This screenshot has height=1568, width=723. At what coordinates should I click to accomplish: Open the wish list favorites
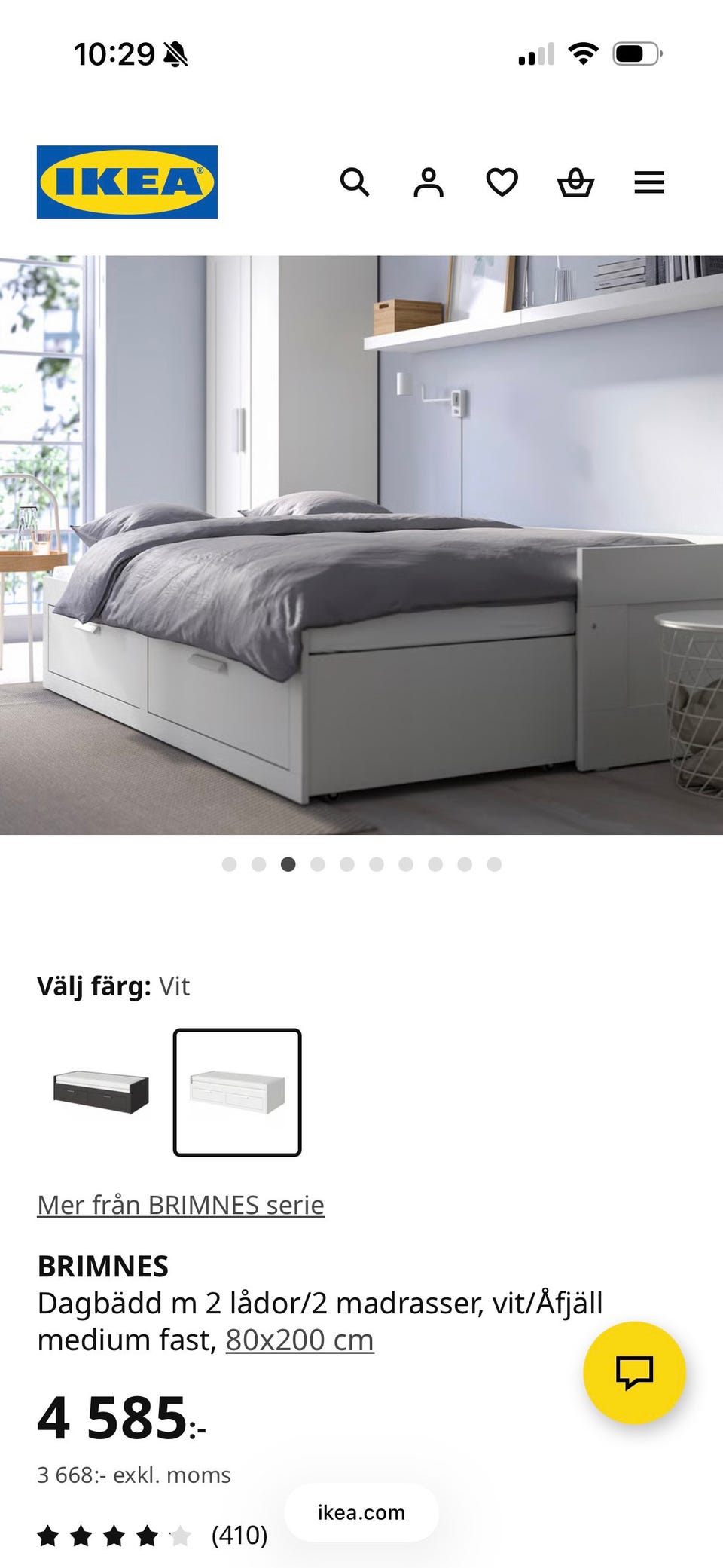[x=502, y=182]
